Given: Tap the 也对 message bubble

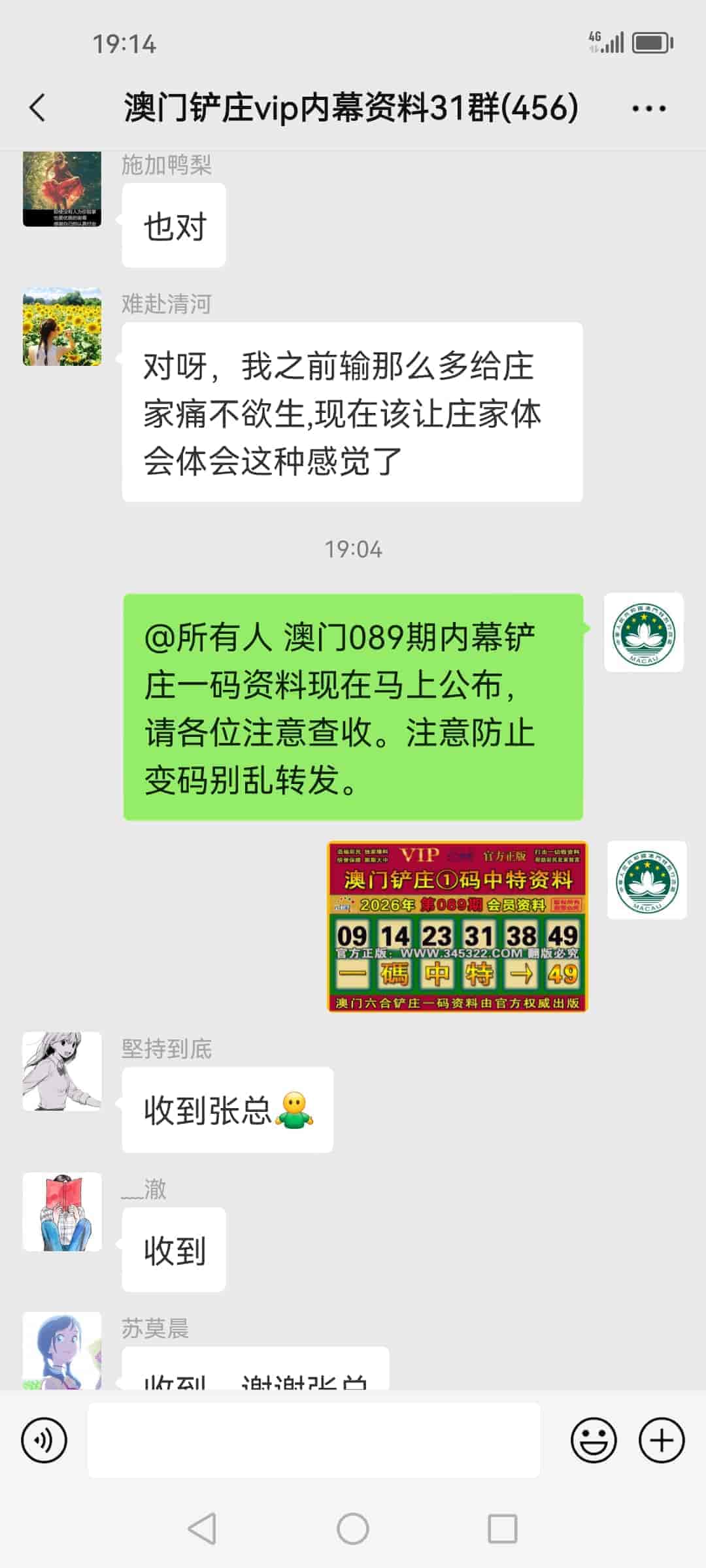Looking at the screenshot, I should [x=173, y=224].
